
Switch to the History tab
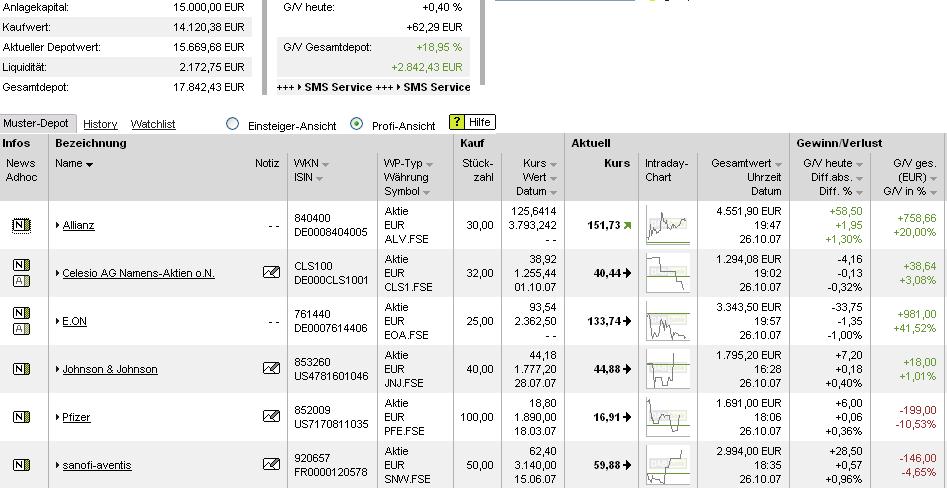(x=100, y=124)
